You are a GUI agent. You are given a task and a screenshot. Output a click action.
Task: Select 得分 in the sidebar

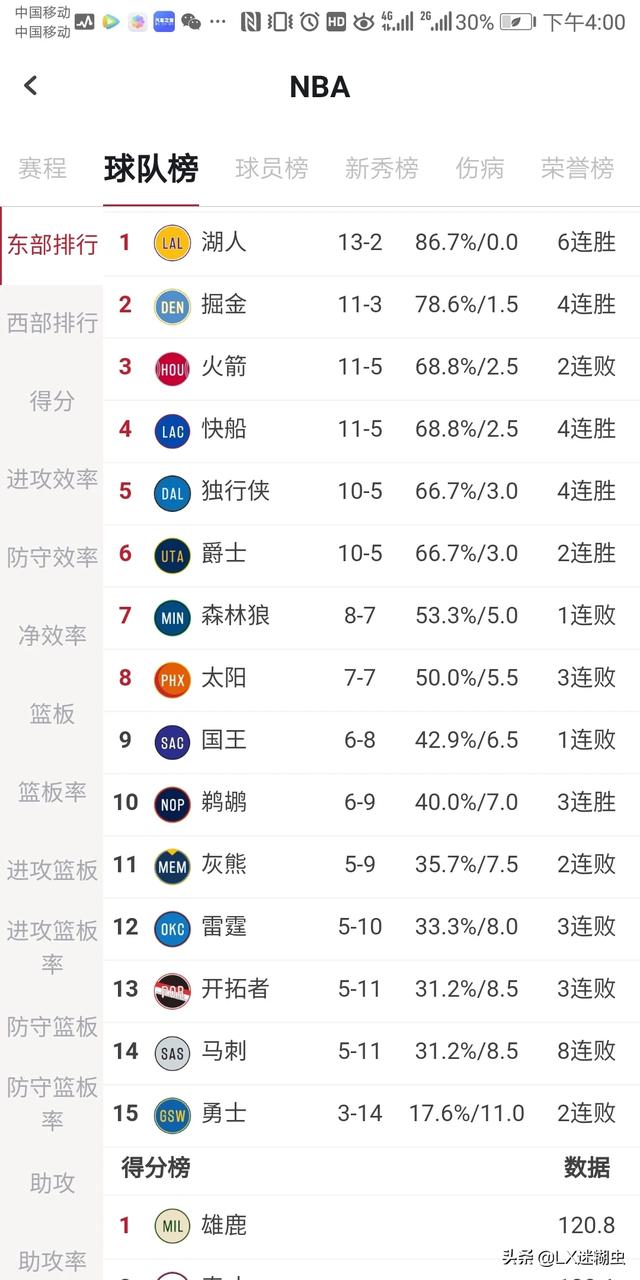point(52,401)
